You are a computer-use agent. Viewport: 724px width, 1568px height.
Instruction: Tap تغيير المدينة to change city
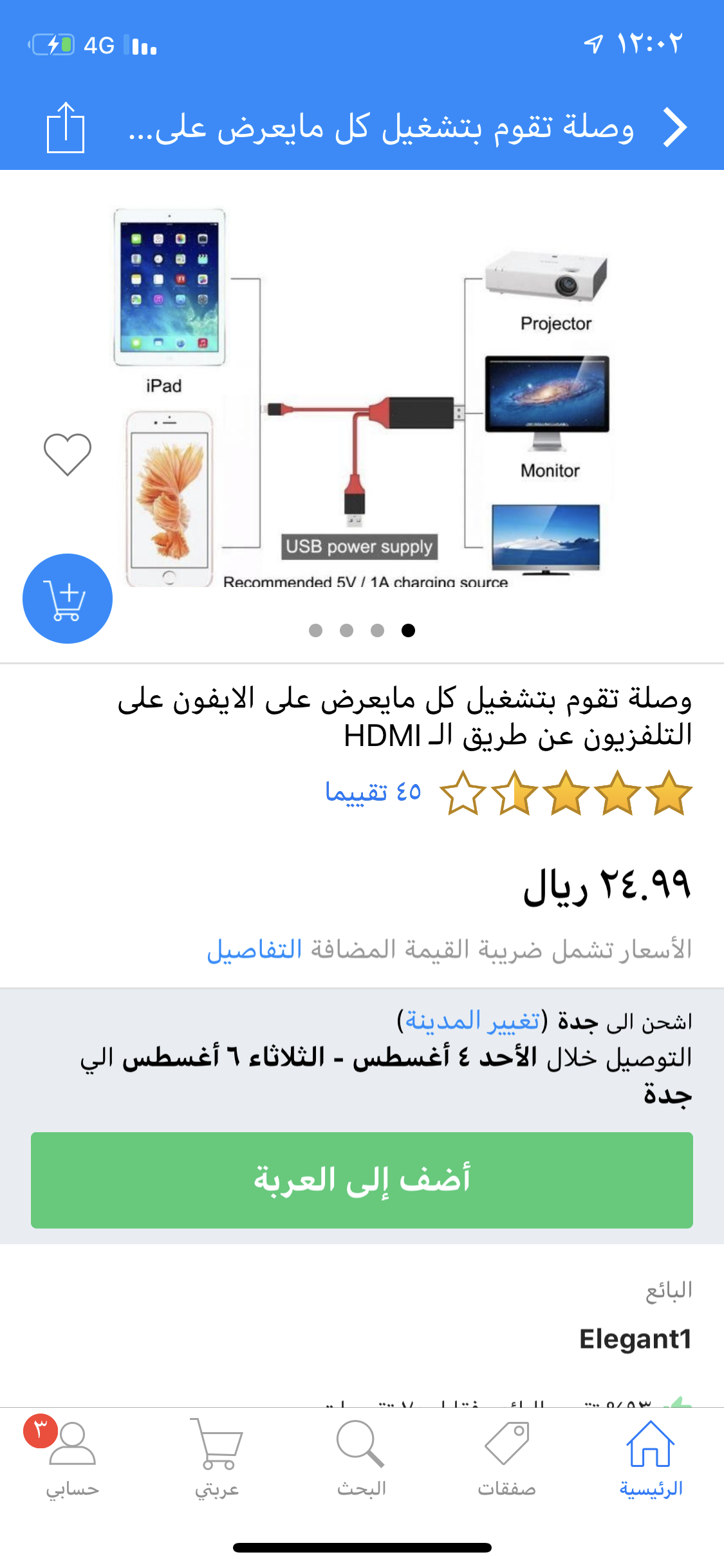[472, 1021]
